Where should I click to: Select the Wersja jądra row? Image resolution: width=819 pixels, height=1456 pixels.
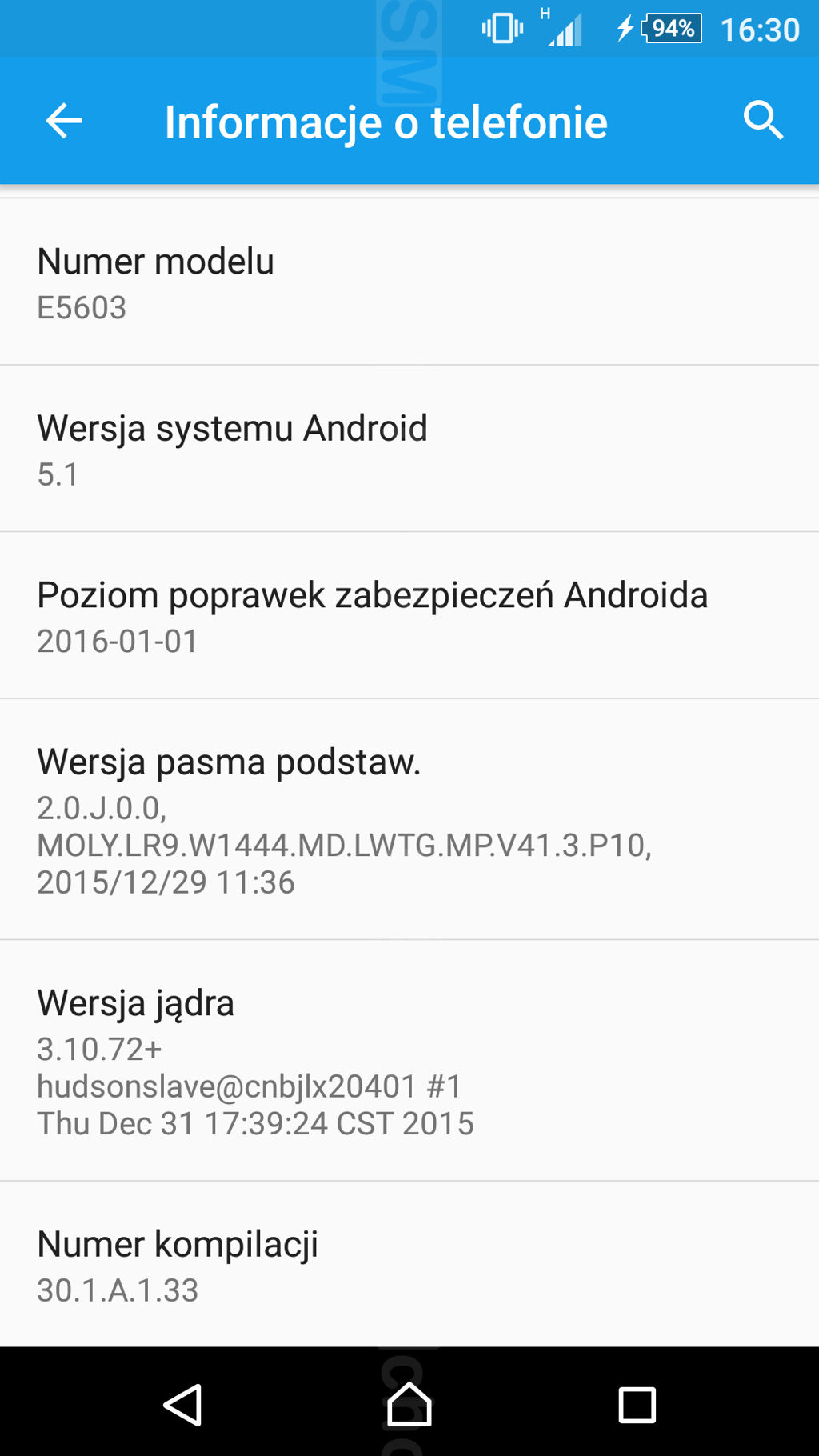point(409,1061)
